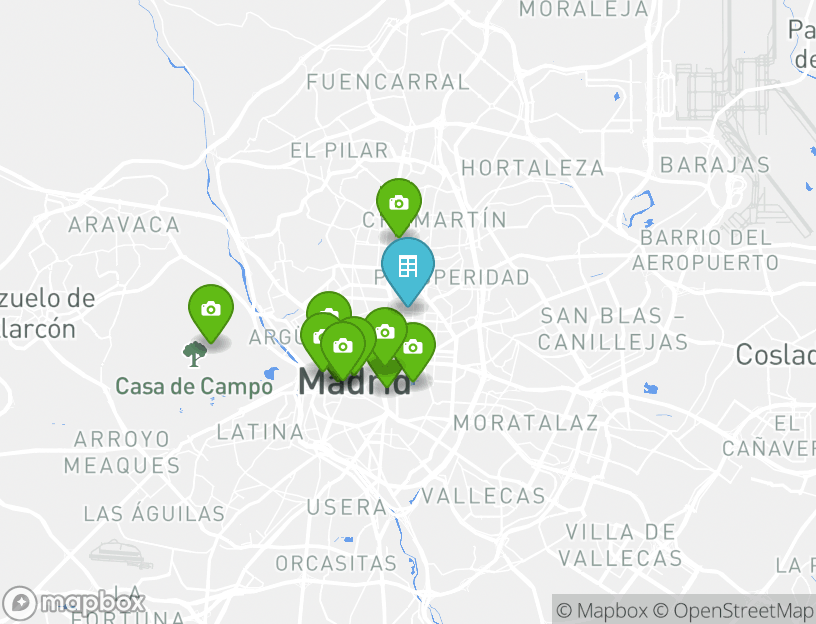816x624 pixels.
Task: Select the camera pin over Chamartín
Action: [x=398, y=203]
